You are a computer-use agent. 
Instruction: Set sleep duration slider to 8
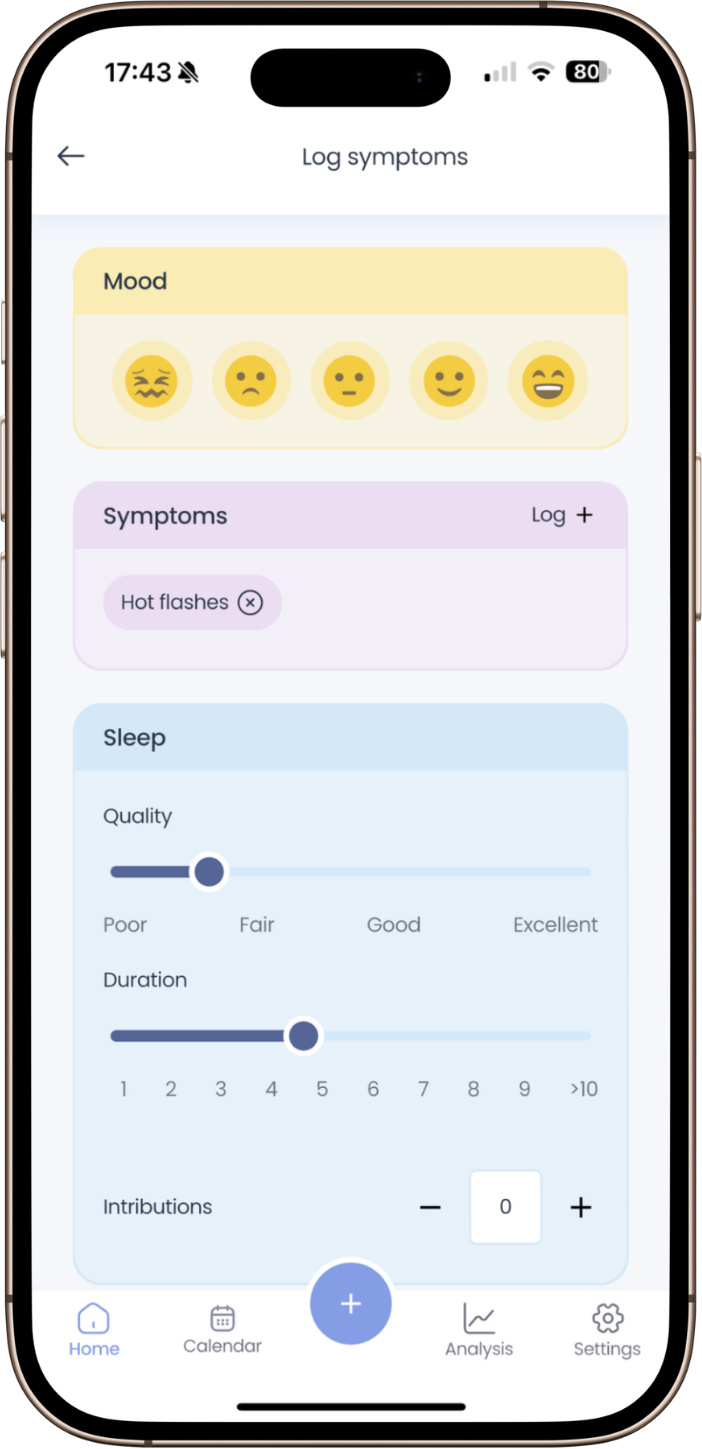(x=473, y=1036)
